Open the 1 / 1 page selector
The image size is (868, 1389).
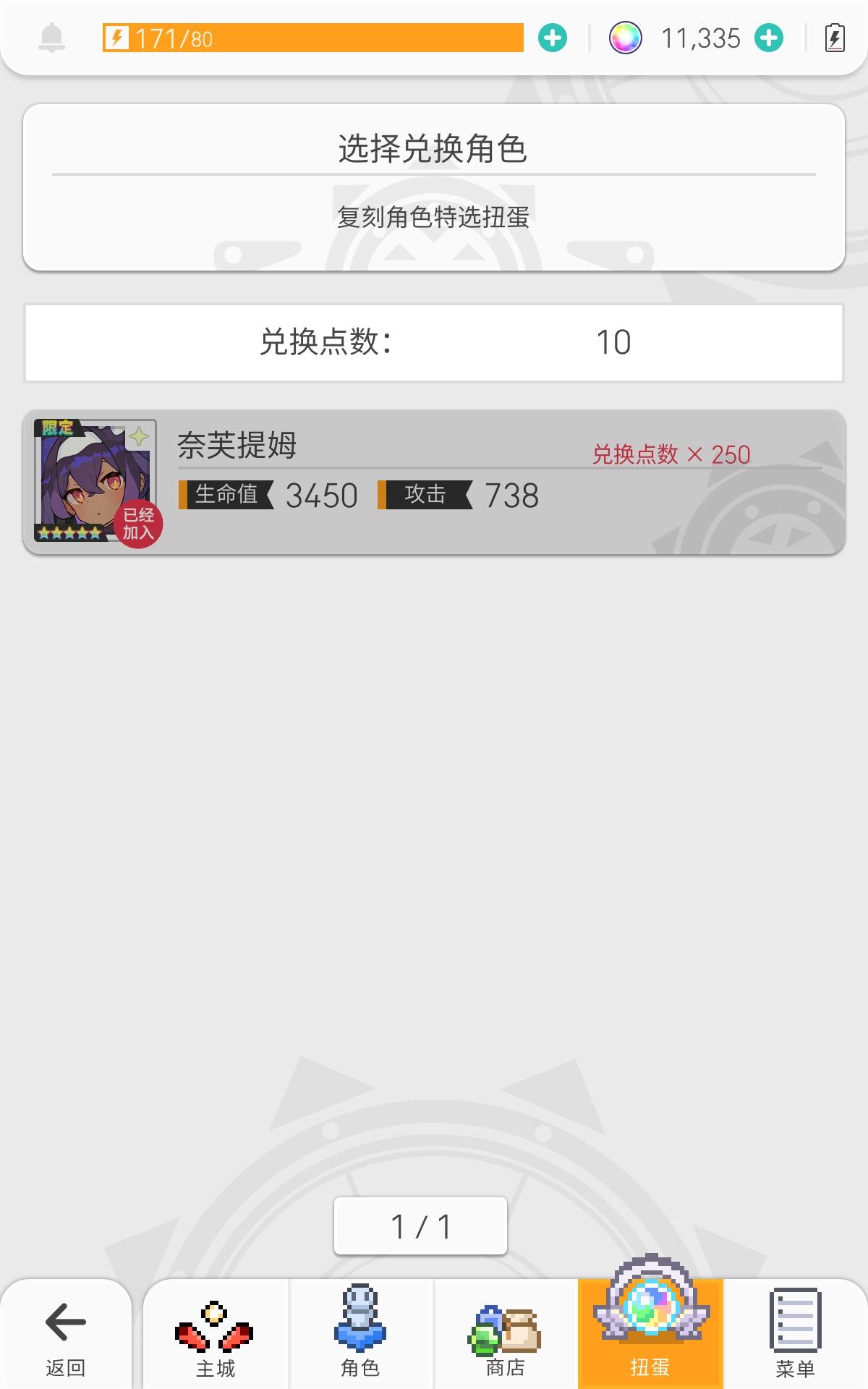click(422, 1225)
